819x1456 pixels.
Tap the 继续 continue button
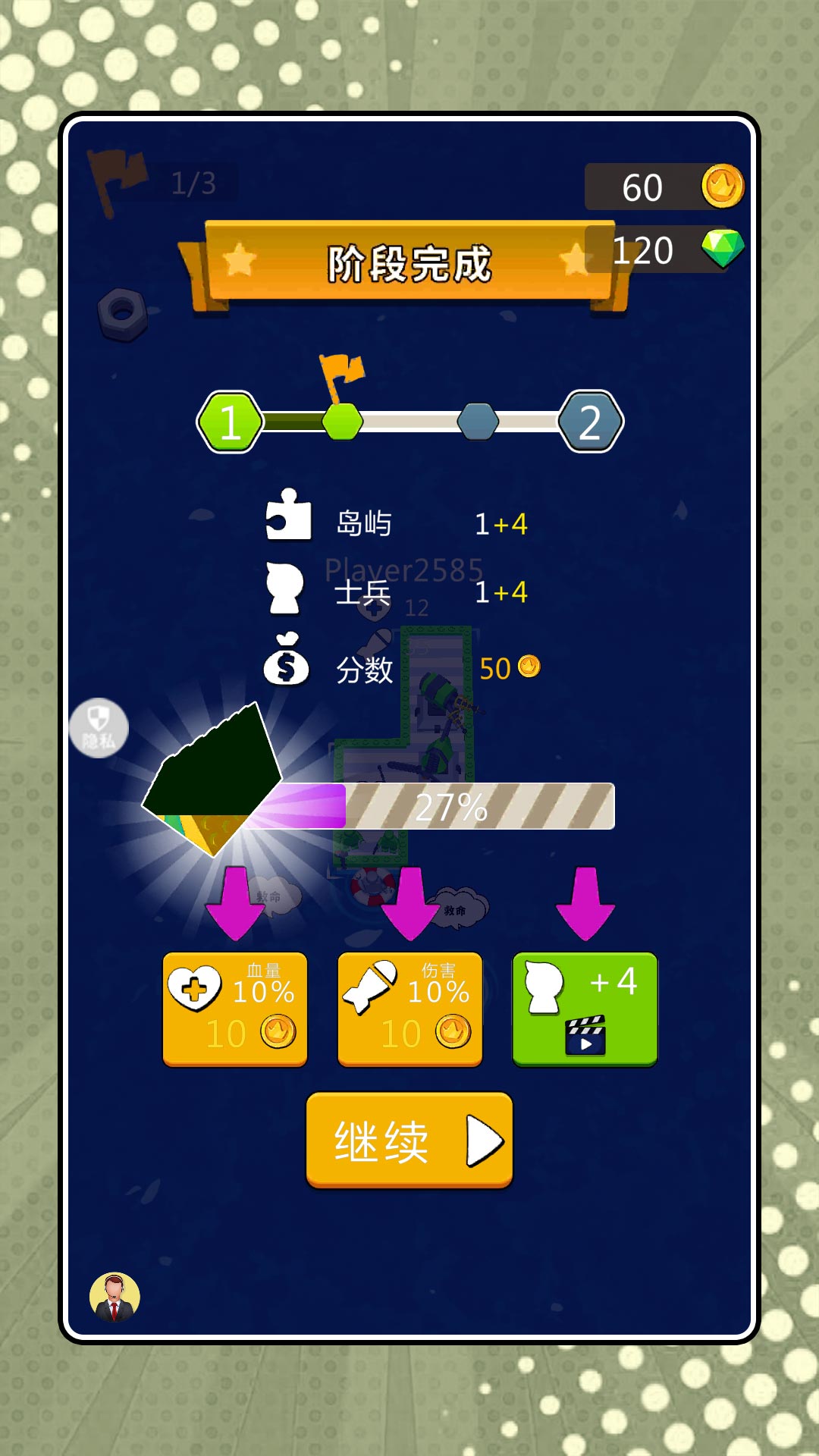click(x=409, y=1140)
